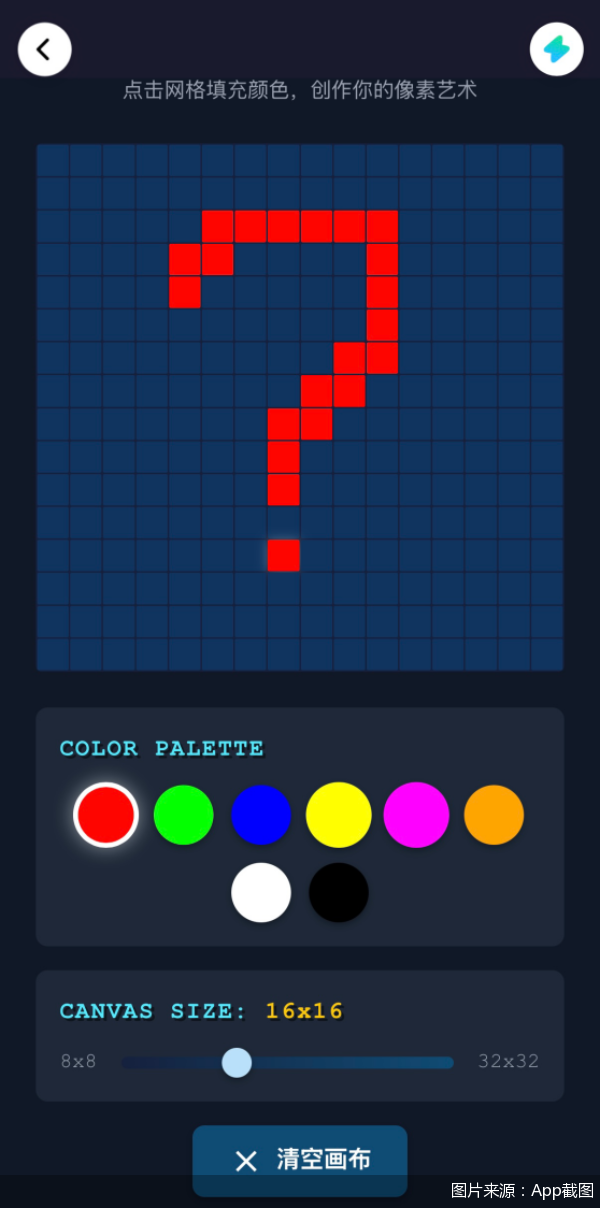Viewport: 600px width, 1208px height.
Task: Select the yellow color swatch
Action: click(338, 815)
